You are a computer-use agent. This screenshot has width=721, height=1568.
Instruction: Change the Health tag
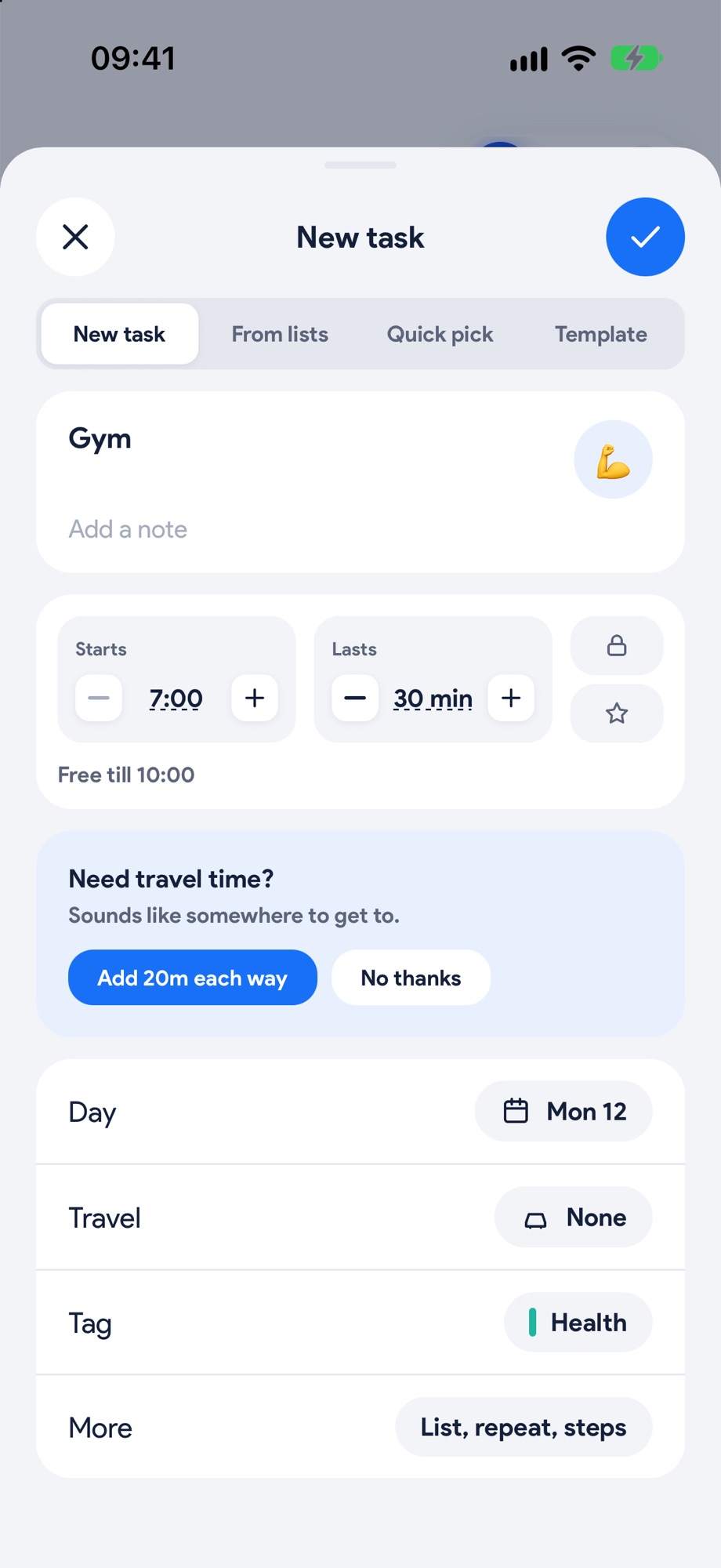point(578,1322)
